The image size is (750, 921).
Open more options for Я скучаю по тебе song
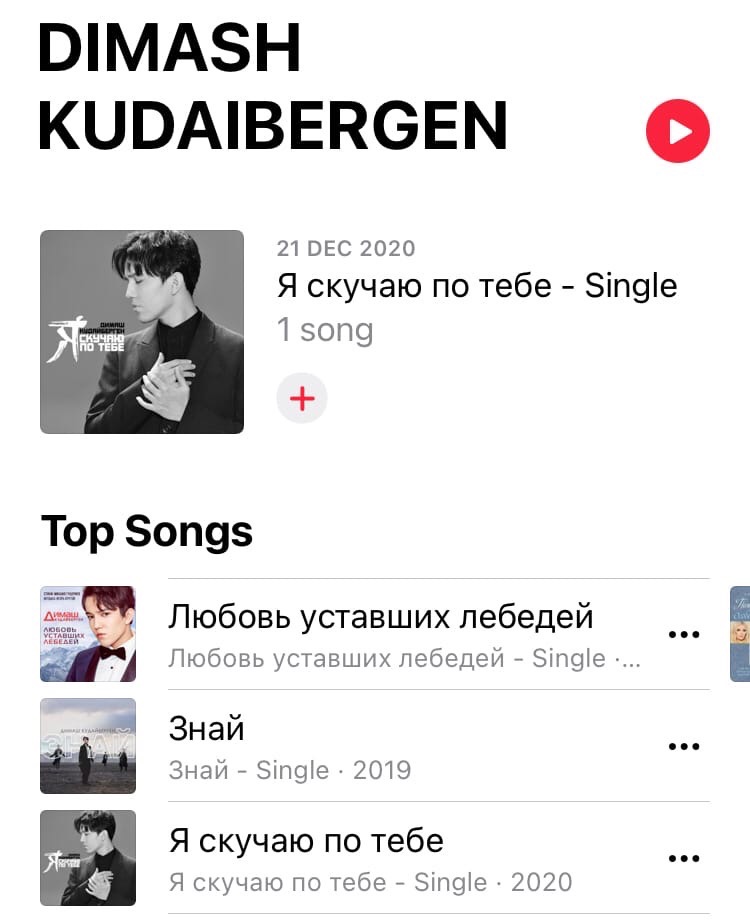point(683,859)
